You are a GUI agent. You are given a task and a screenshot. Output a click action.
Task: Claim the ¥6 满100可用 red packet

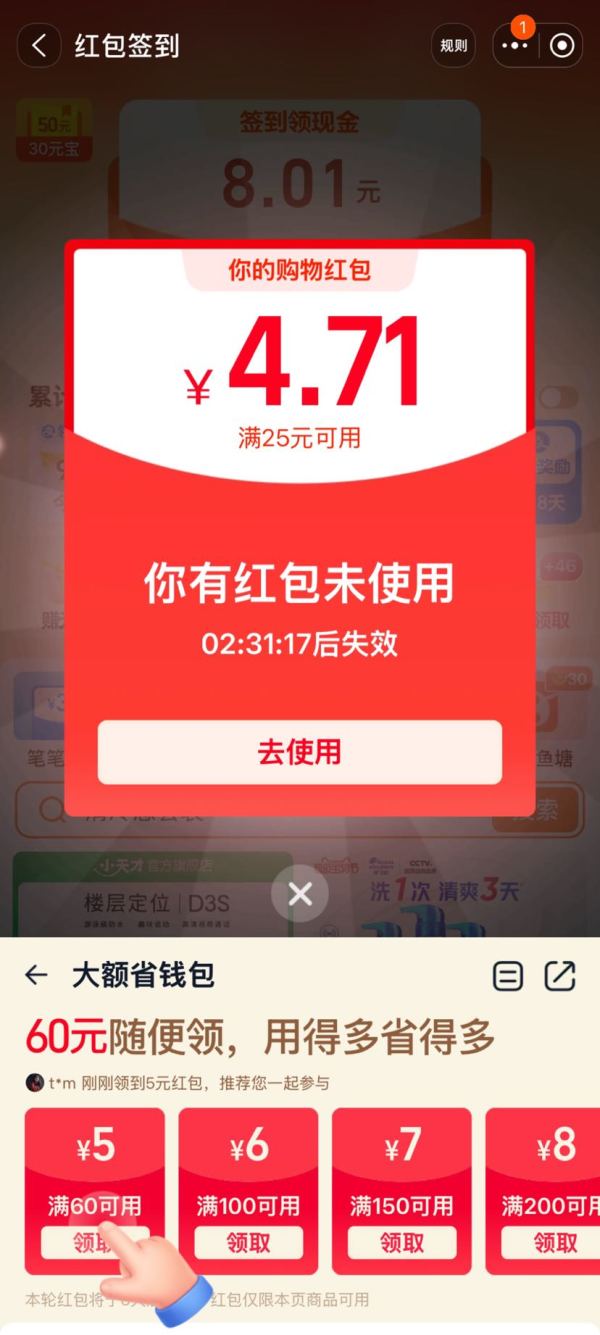(x=248, y=1242)
